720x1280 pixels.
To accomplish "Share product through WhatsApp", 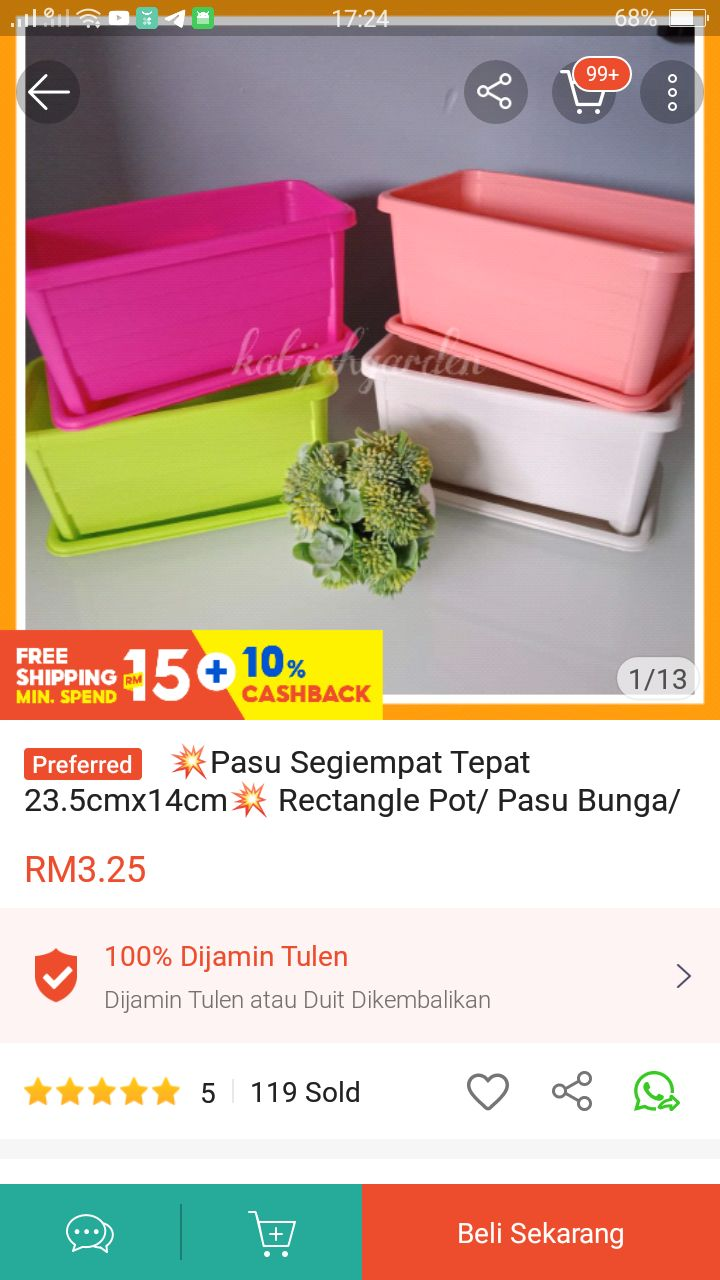I will tap(656, 1092).
